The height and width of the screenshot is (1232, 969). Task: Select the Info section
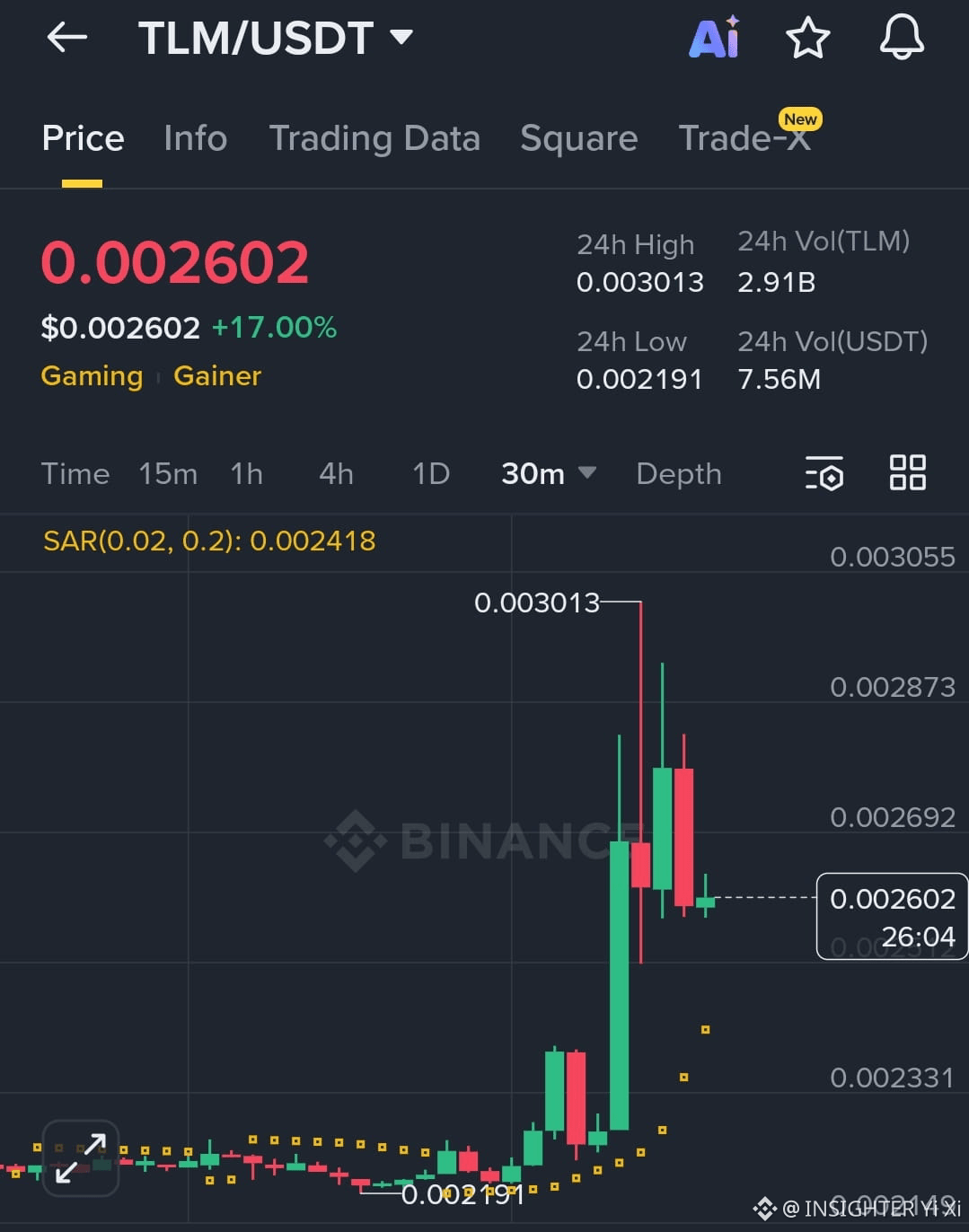[x=194, y=138]
